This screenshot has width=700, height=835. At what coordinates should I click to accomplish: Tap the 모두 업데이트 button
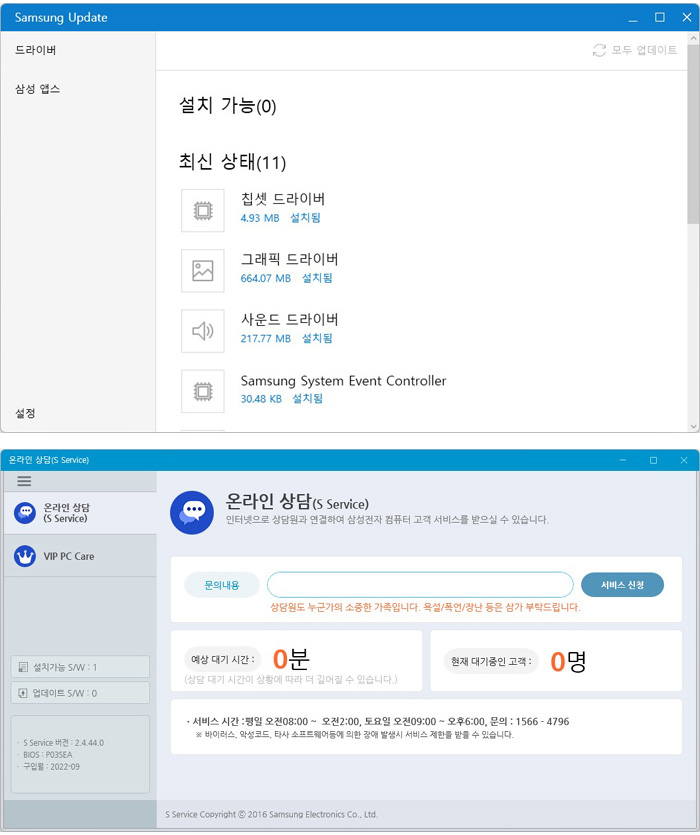coord(635,50)
